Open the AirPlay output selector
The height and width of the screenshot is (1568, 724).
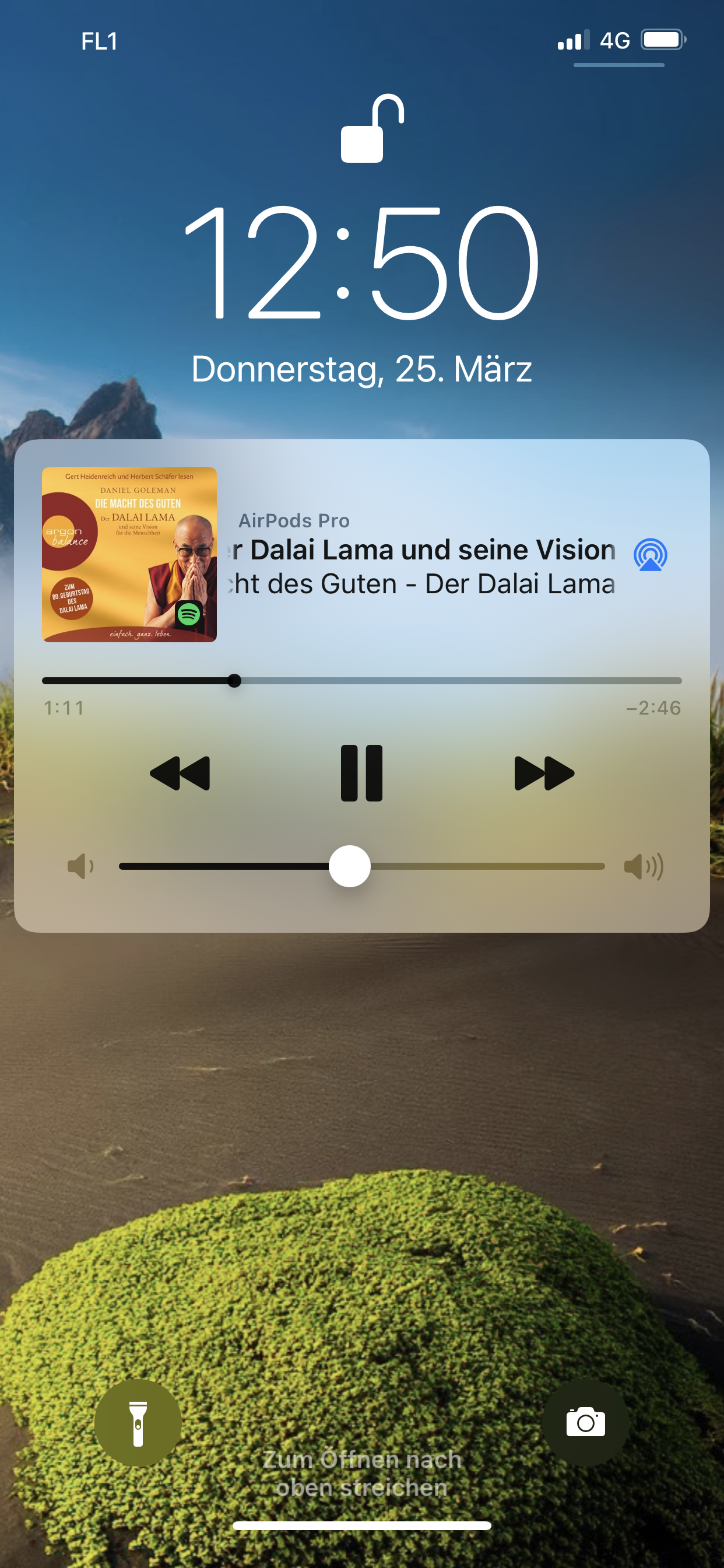pos(651,555)
